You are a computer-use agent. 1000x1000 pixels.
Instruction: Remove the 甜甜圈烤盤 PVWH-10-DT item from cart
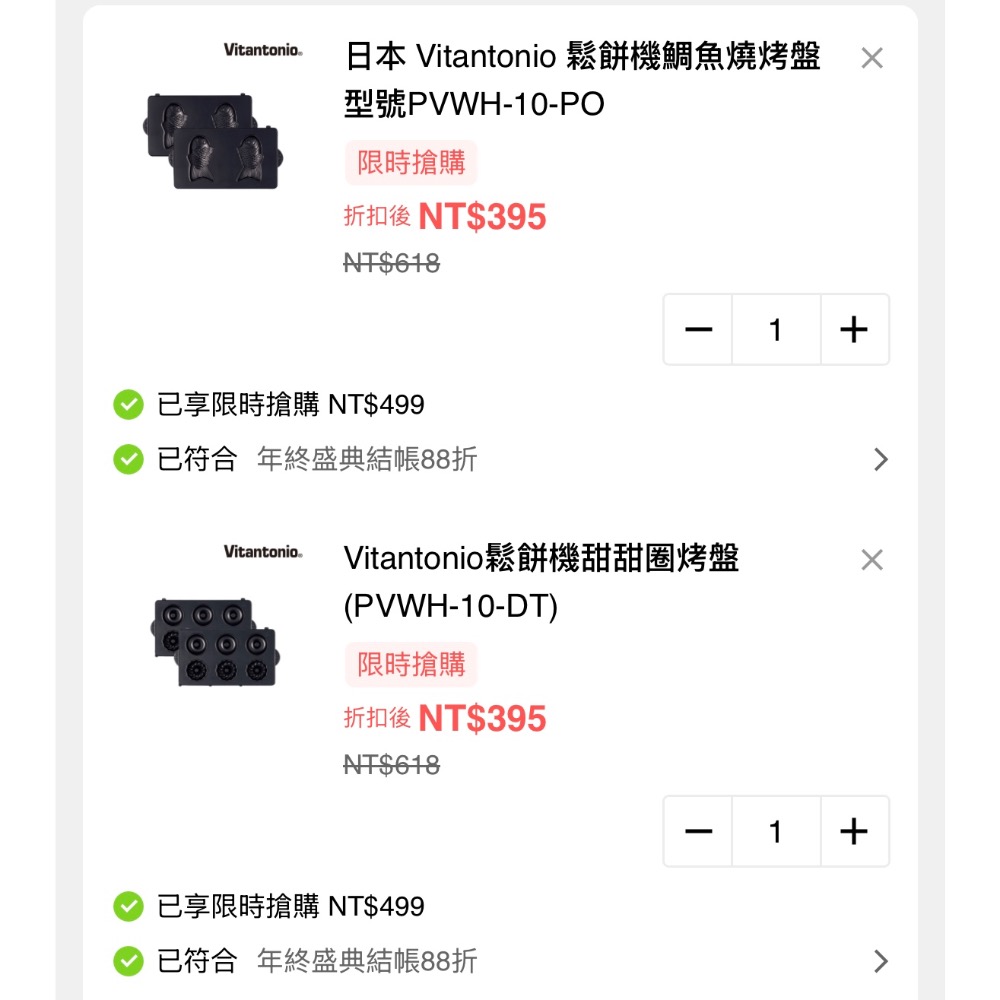[871, 560]
